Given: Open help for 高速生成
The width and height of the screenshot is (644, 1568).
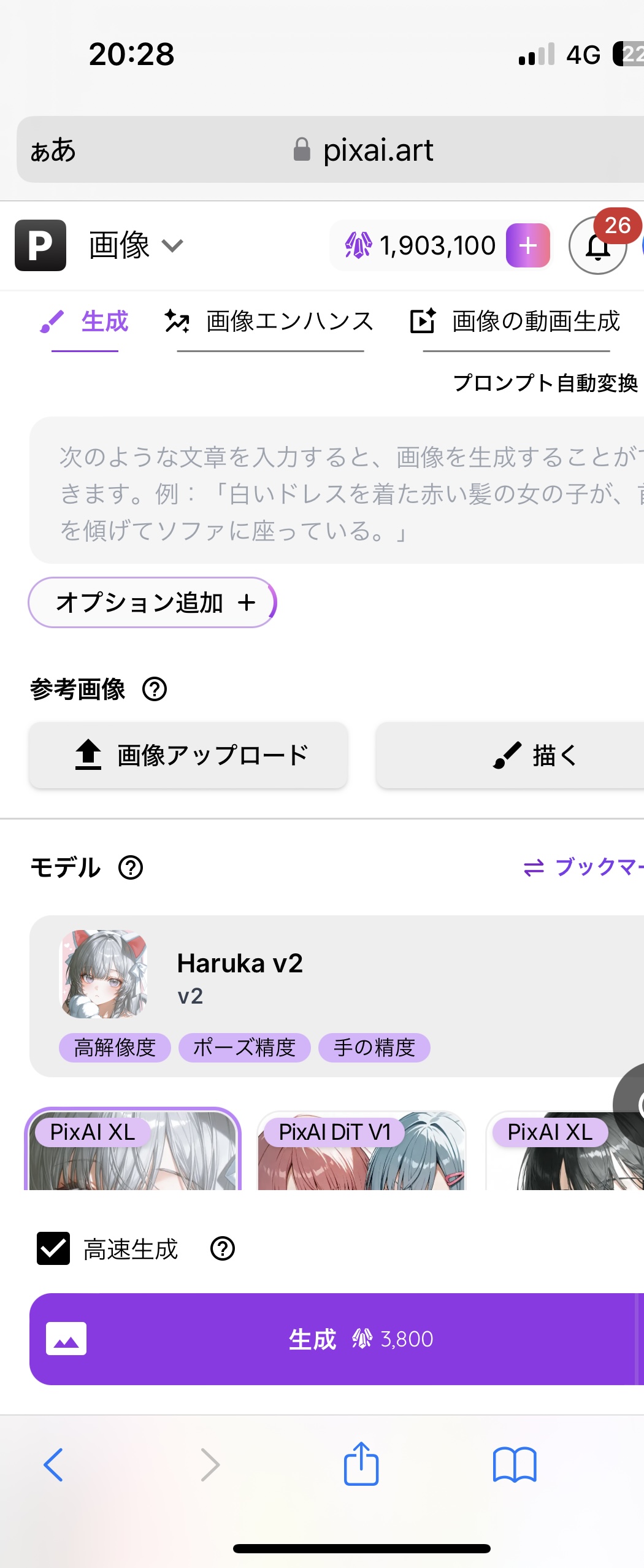Looking at the screenshot, I should click(223, 1248).
